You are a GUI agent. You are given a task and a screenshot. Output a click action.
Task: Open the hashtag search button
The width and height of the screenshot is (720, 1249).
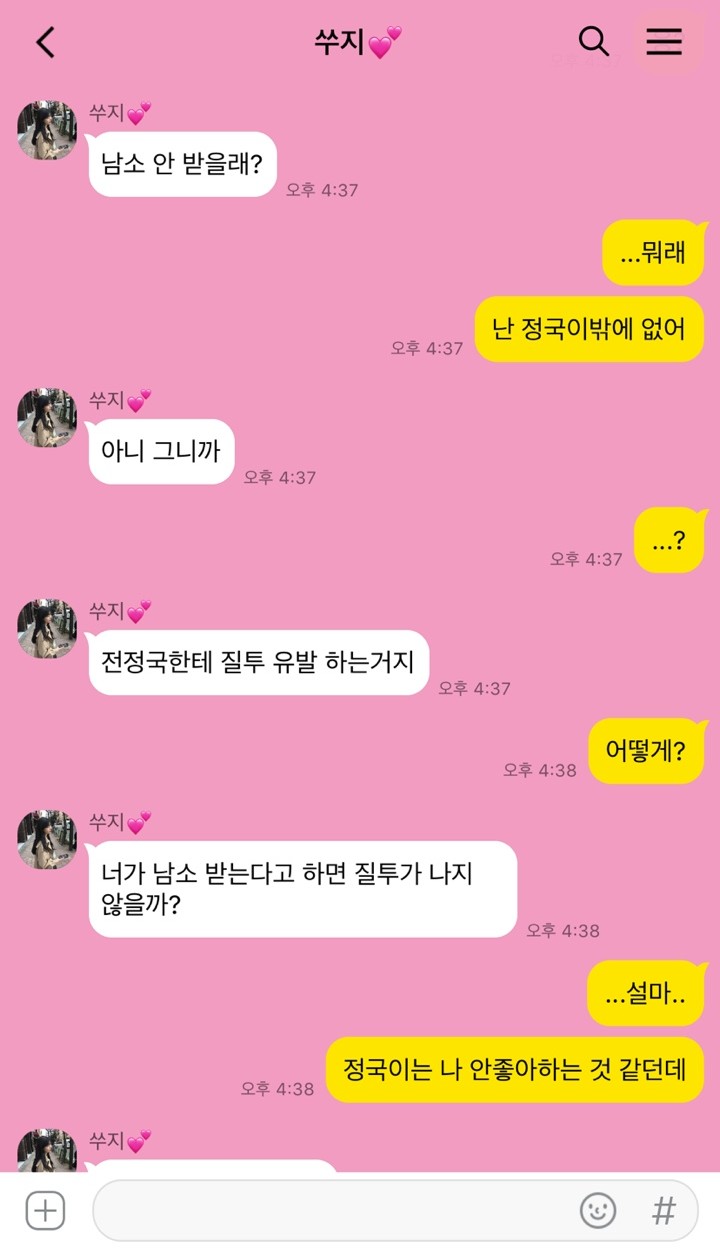(664, 1211)
